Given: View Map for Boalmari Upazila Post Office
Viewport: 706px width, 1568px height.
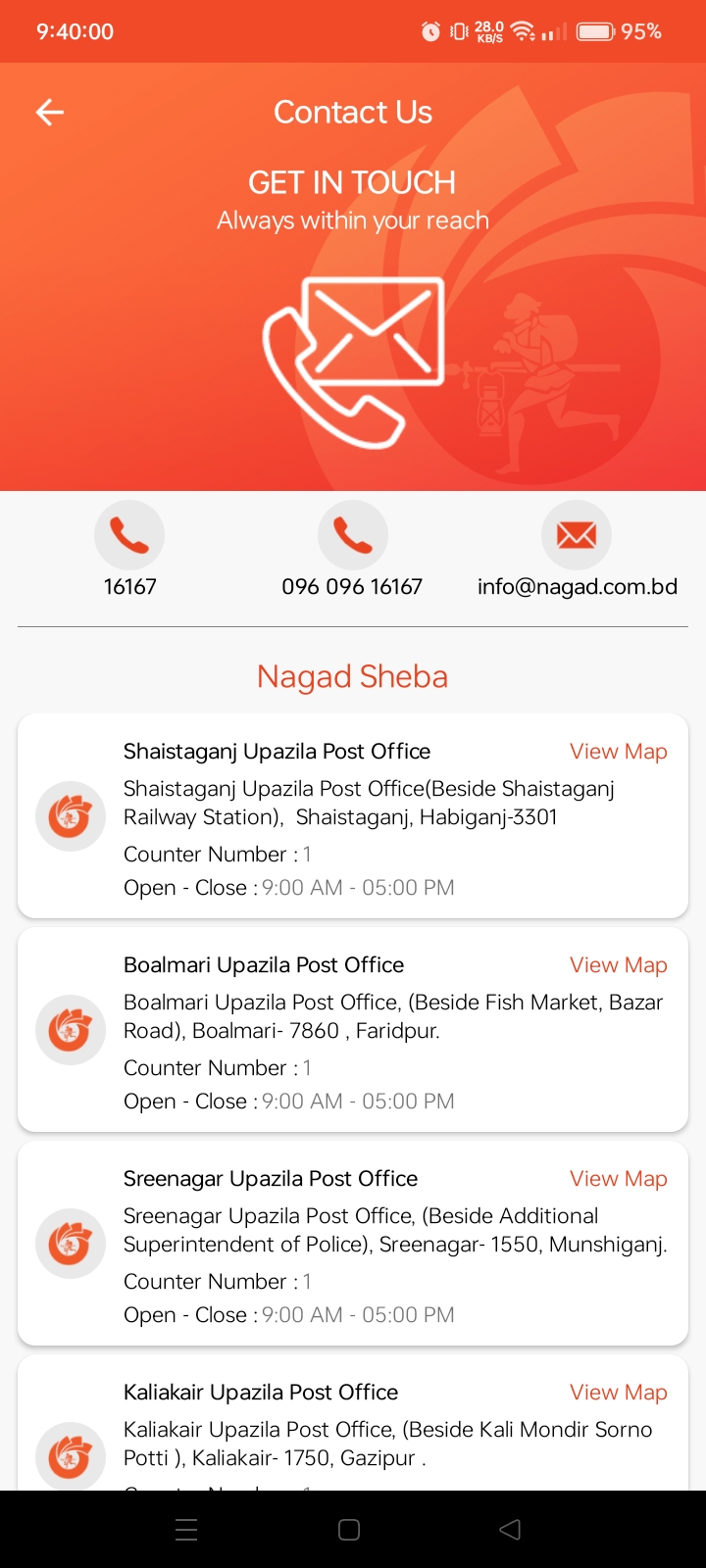Looking at the screenshot, I should coord(619,965).
